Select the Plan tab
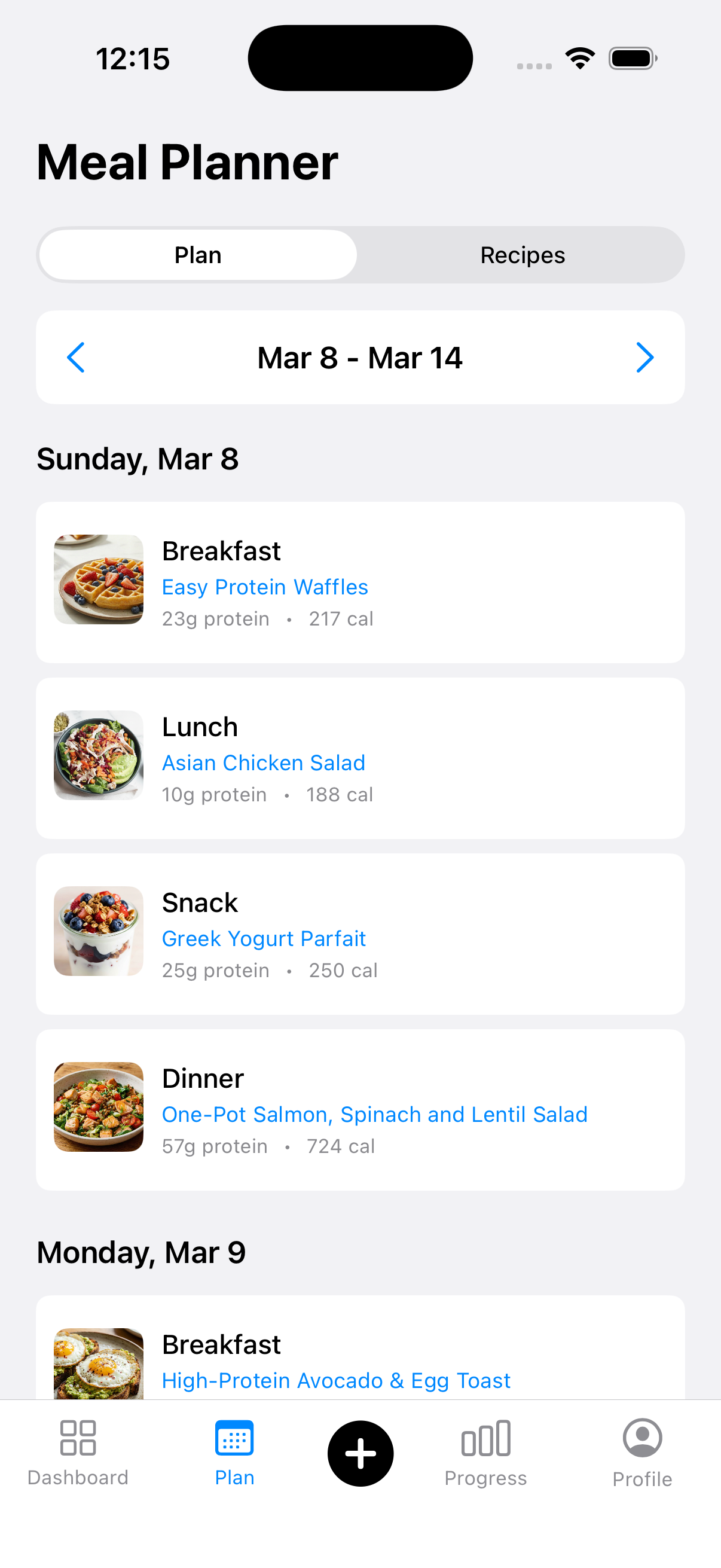721x1568 pixels. 197,255
